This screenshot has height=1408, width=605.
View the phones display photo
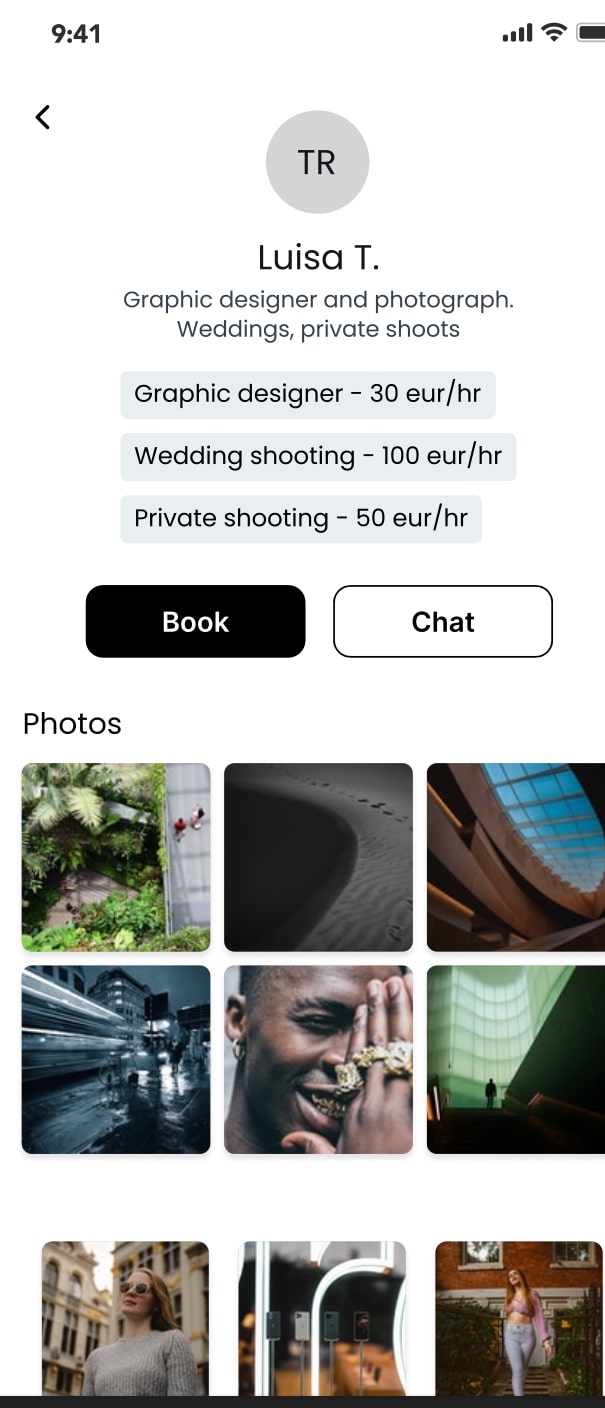pyautogui.click(x=322, y=1318)
